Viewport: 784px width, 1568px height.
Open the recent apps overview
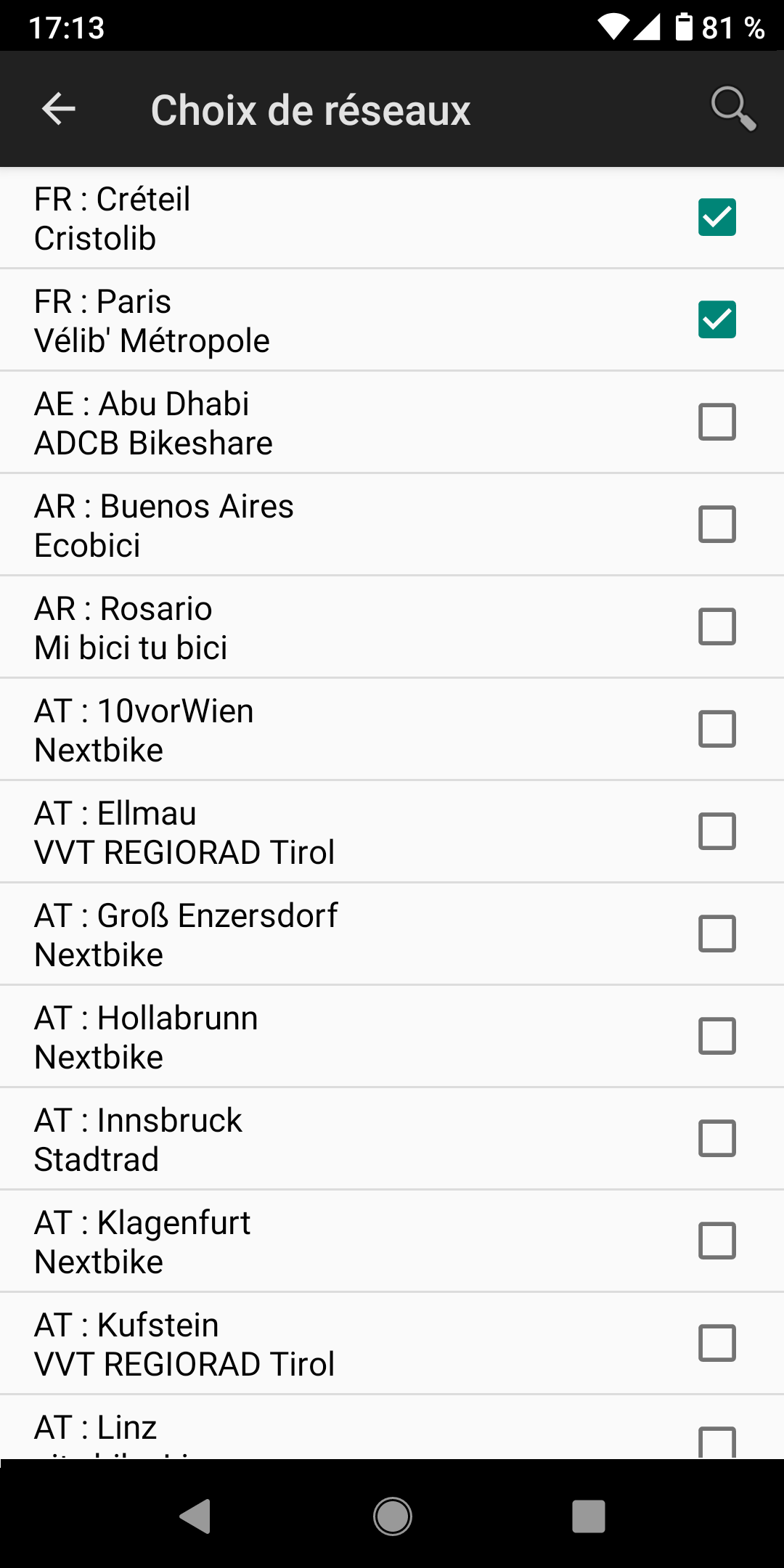click(588, 1516)
